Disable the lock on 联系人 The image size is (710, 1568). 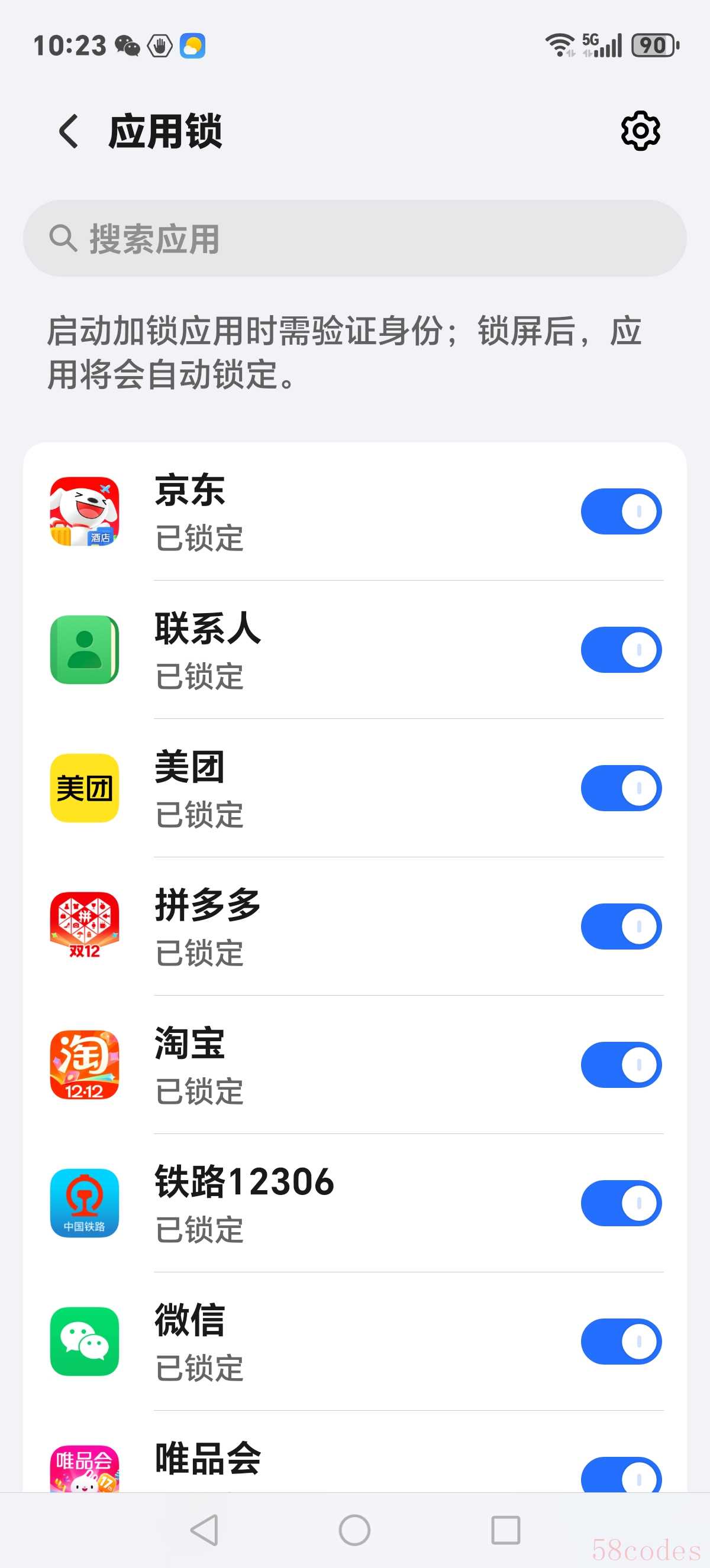tap(621, 649)
